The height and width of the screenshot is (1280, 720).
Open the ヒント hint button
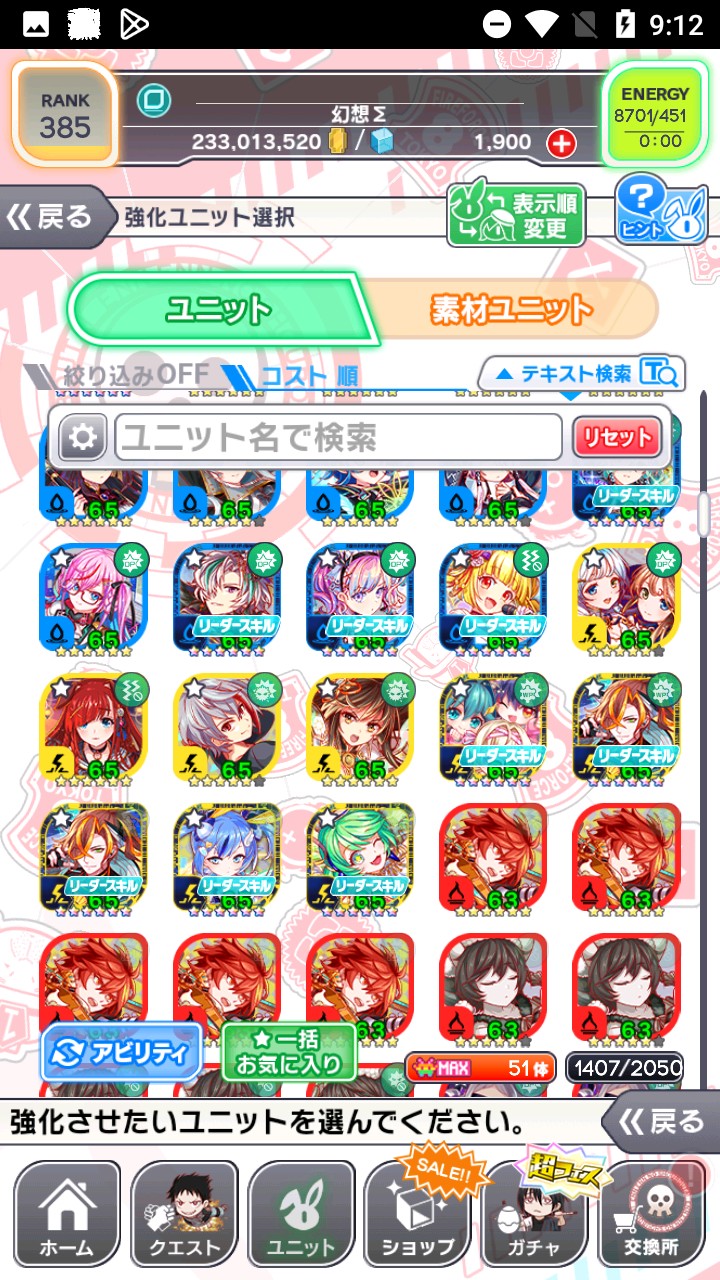pos(660,210)
